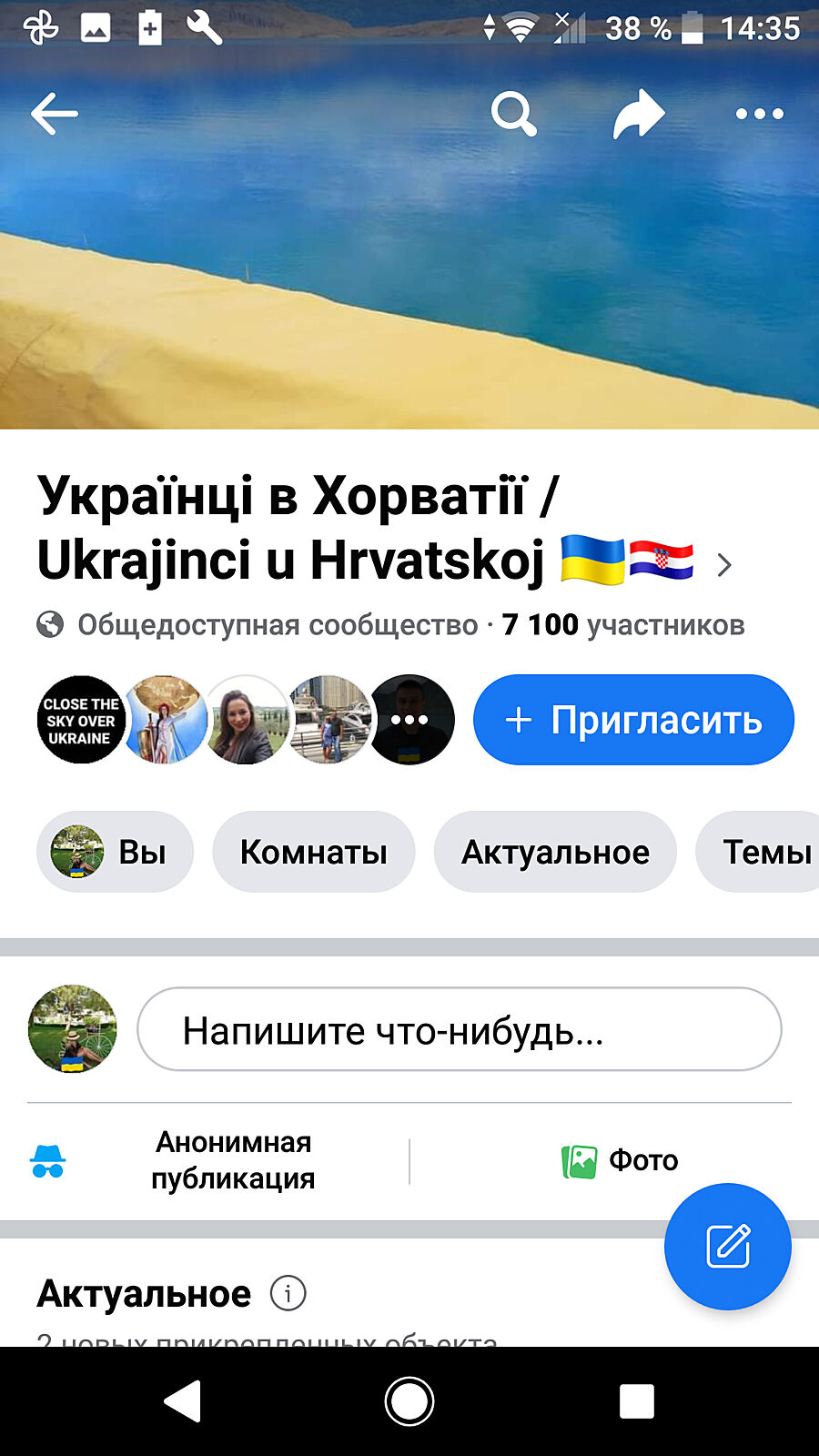Tap the Пригласить invite button

[x=633, y=720]
